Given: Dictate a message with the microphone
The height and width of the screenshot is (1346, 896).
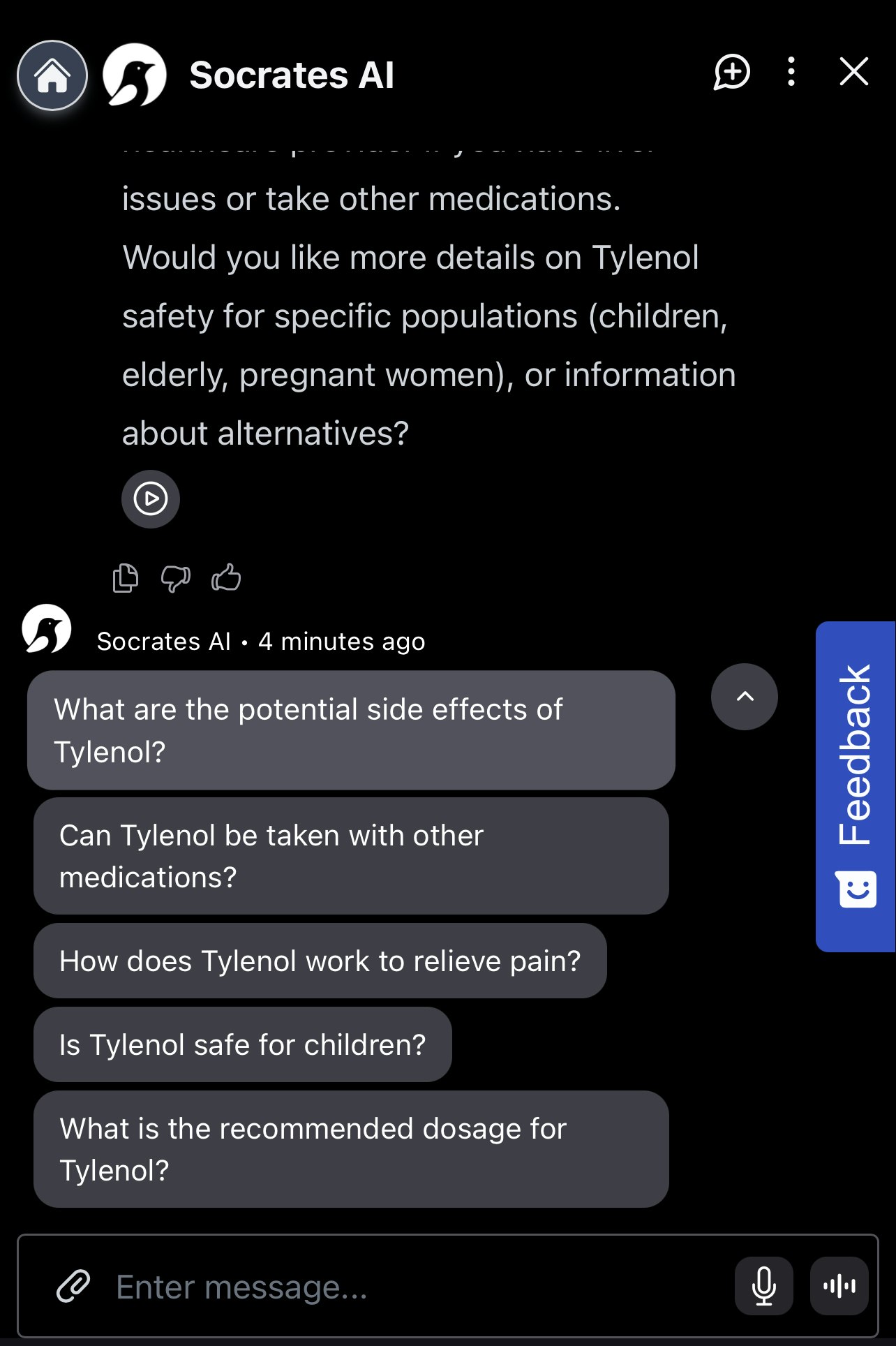Looking at the screenshot, I should [763, 1286].
